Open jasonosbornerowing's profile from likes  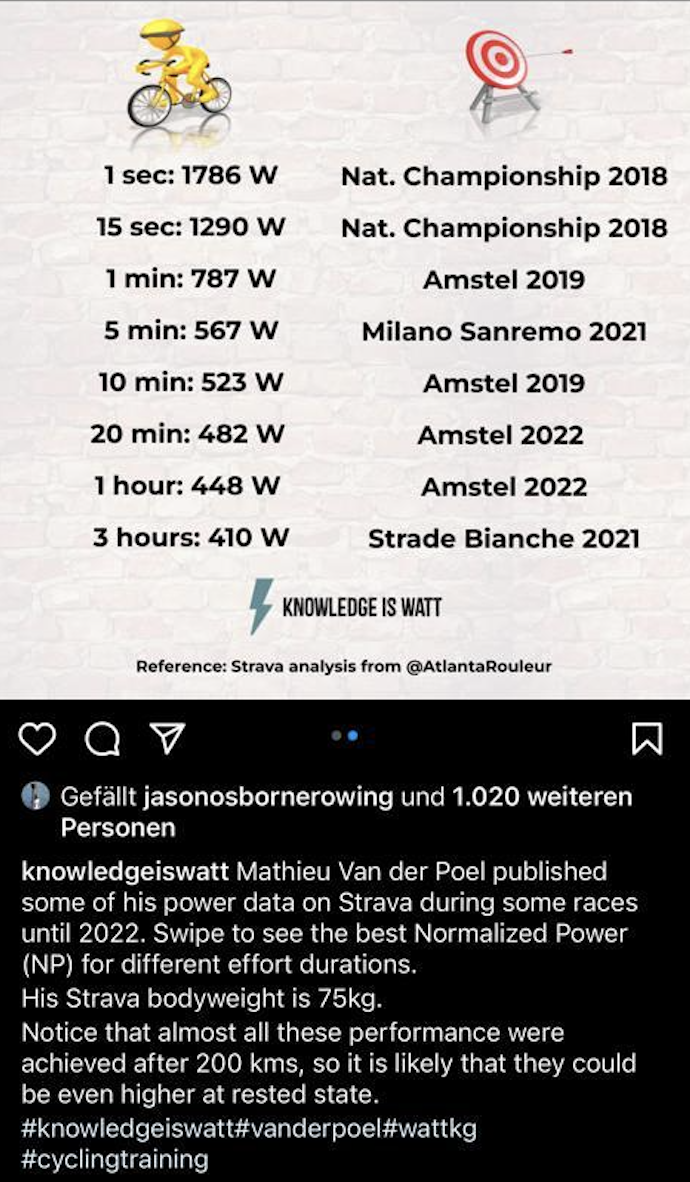coord(269,798)
